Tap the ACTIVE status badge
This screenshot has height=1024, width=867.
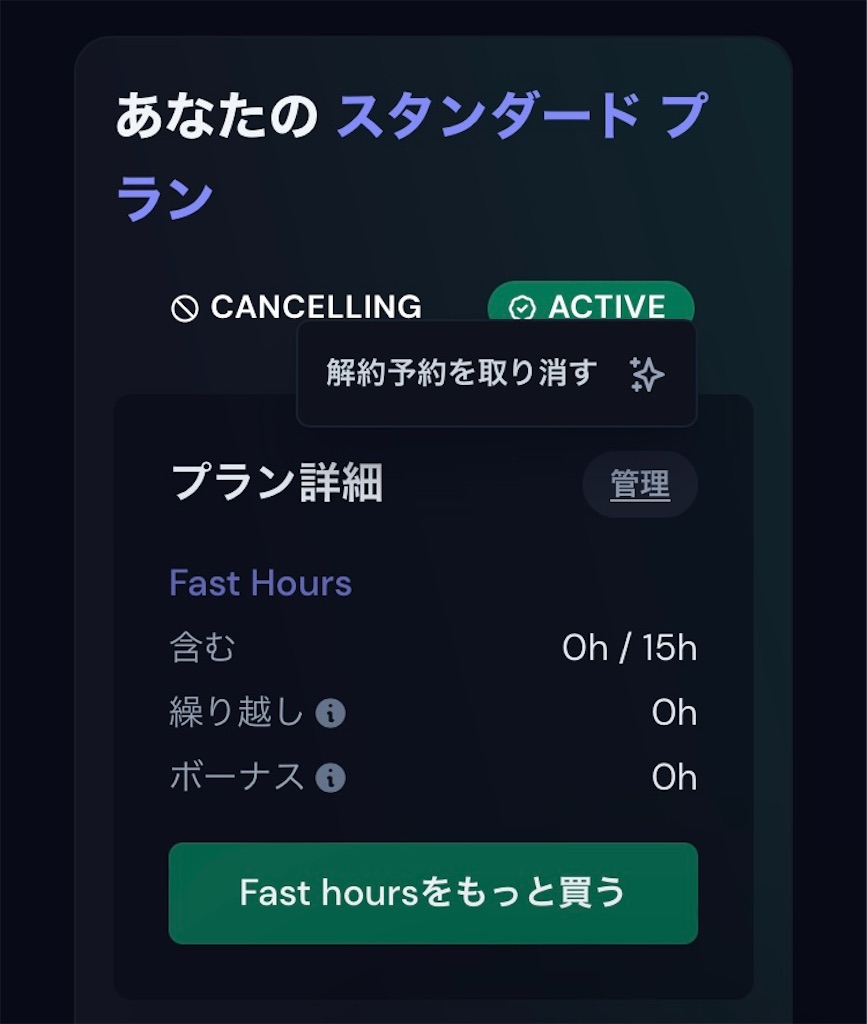coord(590,304)
